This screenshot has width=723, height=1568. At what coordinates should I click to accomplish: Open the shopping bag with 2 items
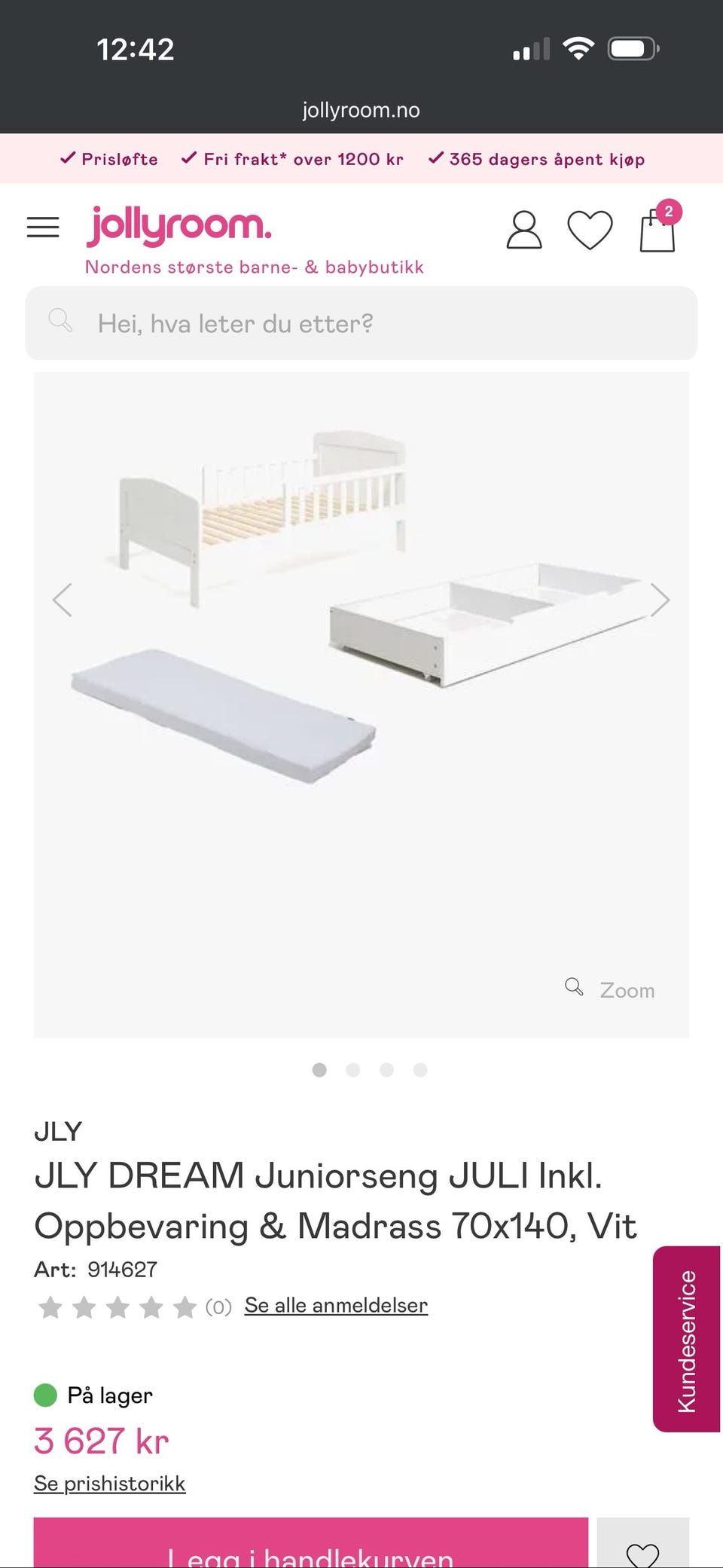pyautogui.click(x=657, y=228)
